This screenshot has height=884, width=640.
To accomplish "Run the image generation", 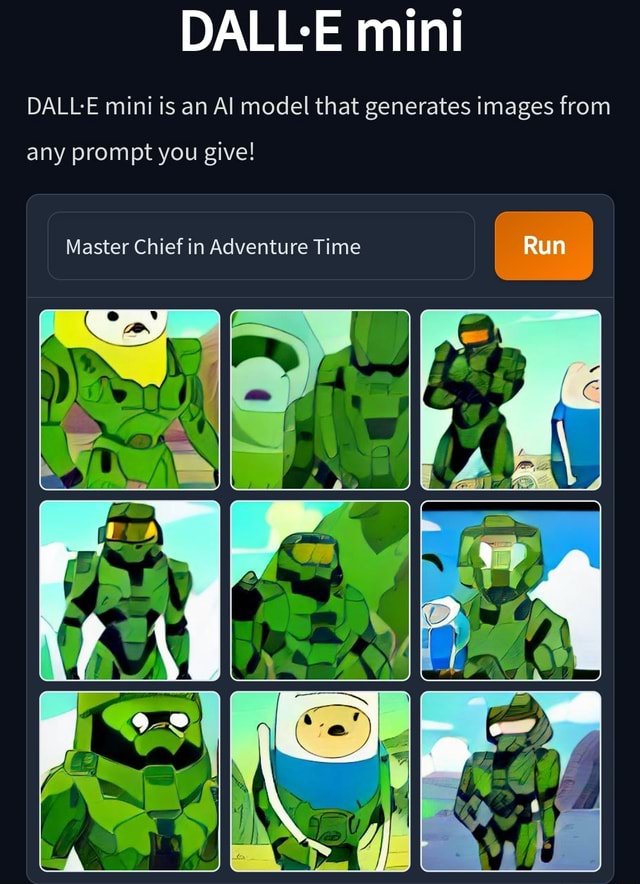I will (543, 246).
